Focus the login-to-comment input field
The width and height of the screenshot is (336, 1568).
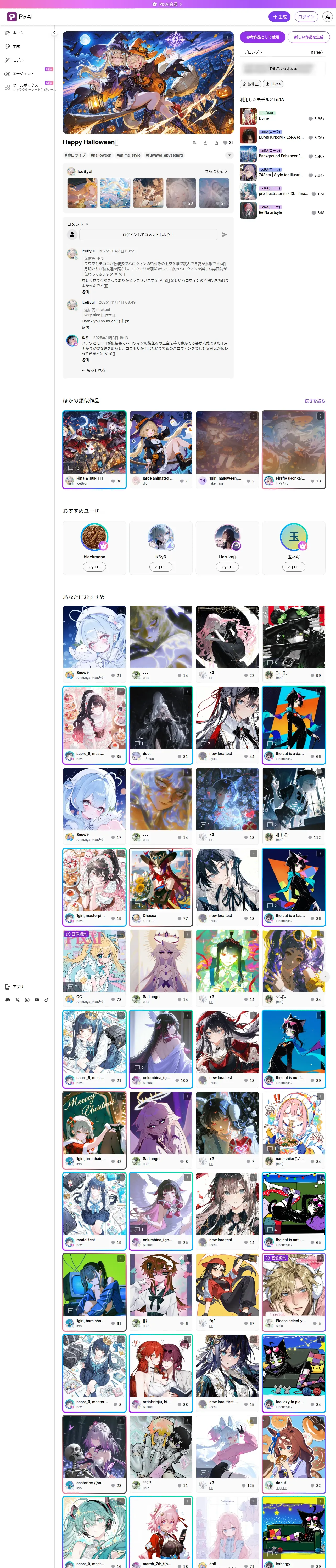148,234
